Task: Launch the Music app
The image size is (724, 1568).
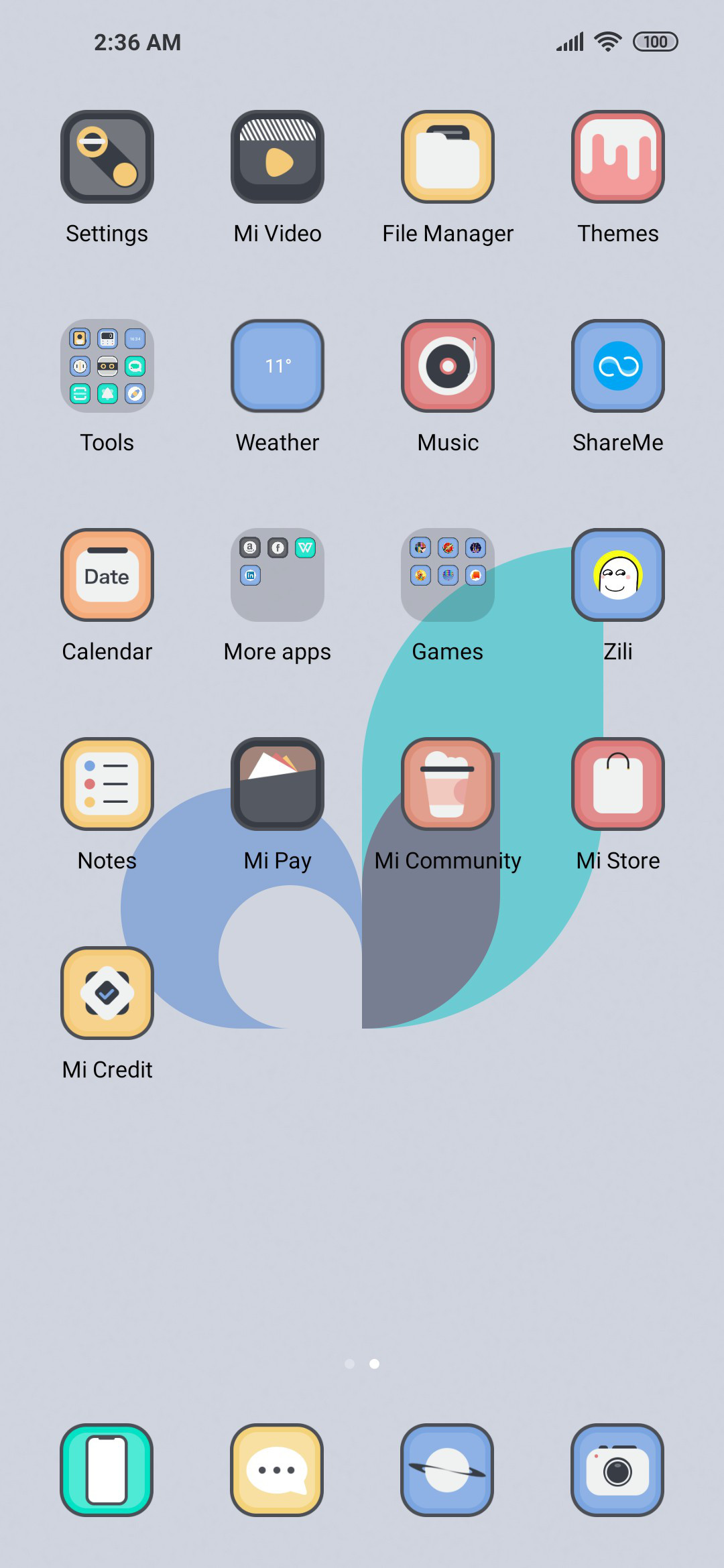Action: coord(448,366)
